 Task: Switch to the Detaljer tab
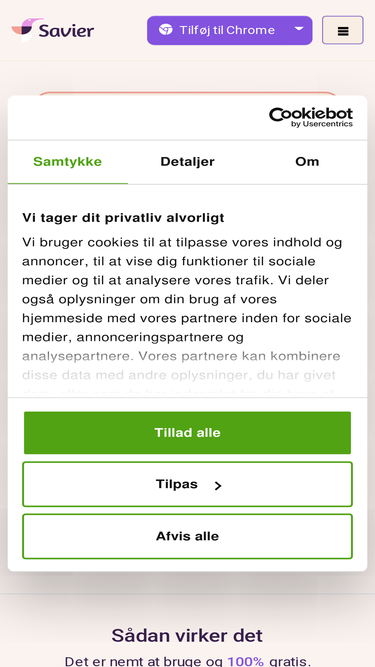click(x=188, y=162)
